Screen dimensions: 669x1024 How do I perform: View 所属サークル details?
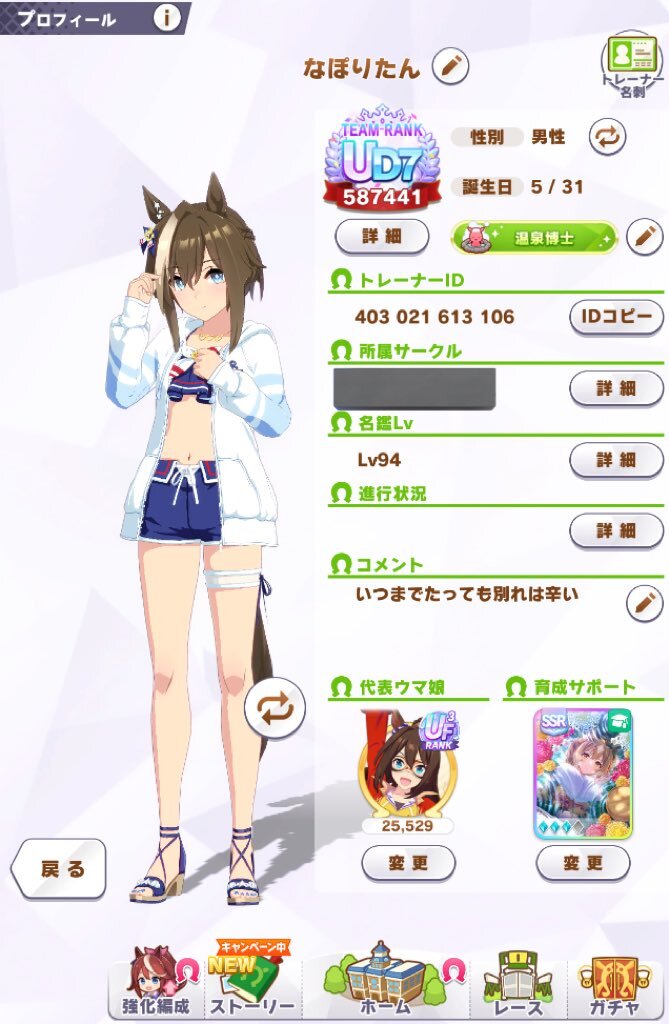click(616, 388)
